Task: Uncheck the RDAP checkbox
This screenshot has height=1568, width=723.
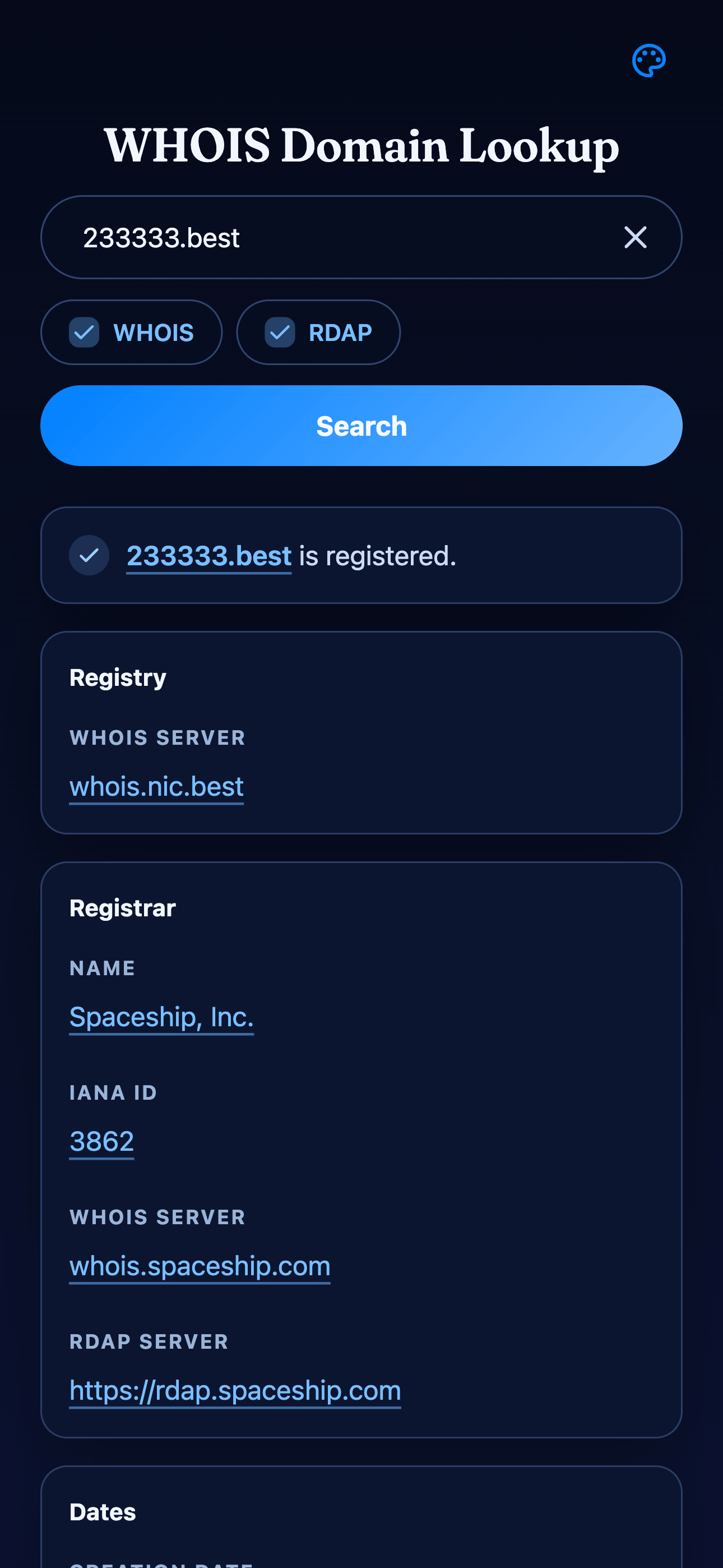Action: [280, 333]
